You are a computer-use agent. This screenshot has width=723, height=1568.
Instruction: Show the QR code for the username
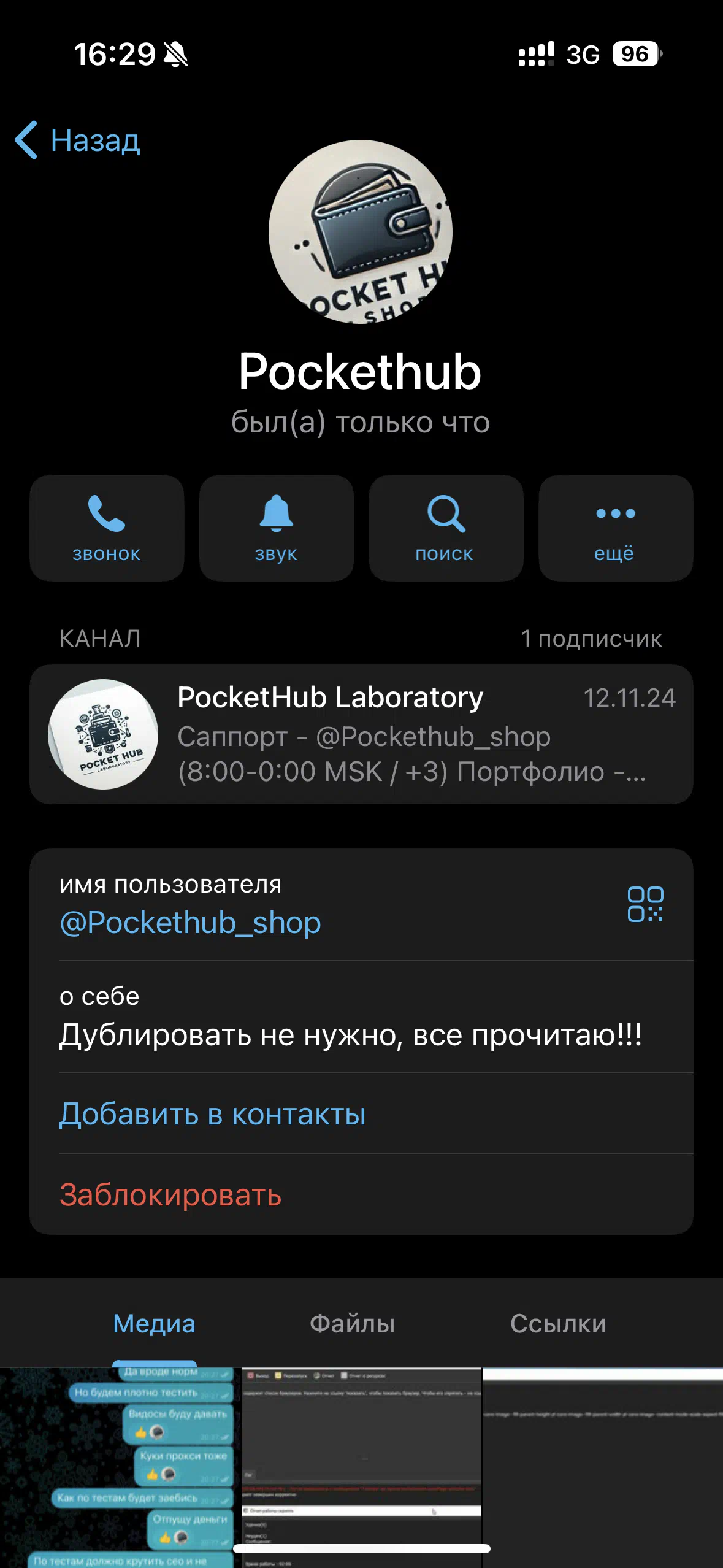645,904
